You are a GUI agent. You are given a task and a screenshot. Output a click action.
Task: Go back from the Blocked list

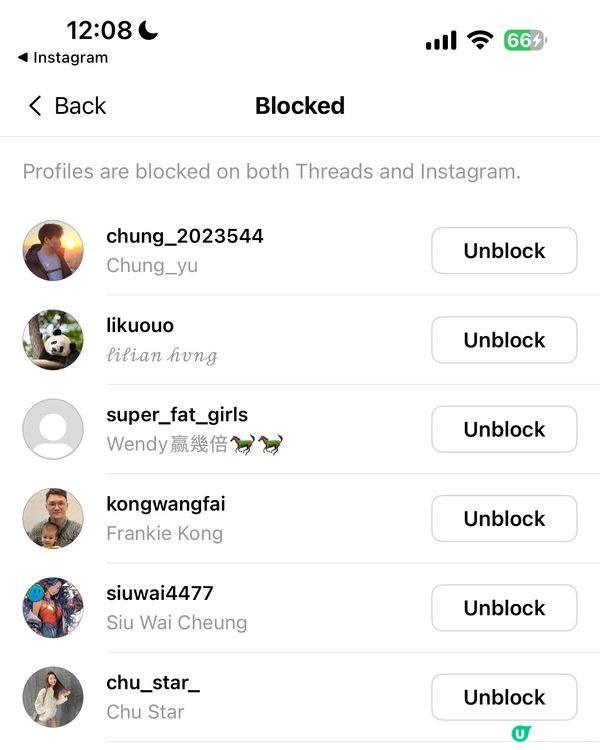coord(67,106)
